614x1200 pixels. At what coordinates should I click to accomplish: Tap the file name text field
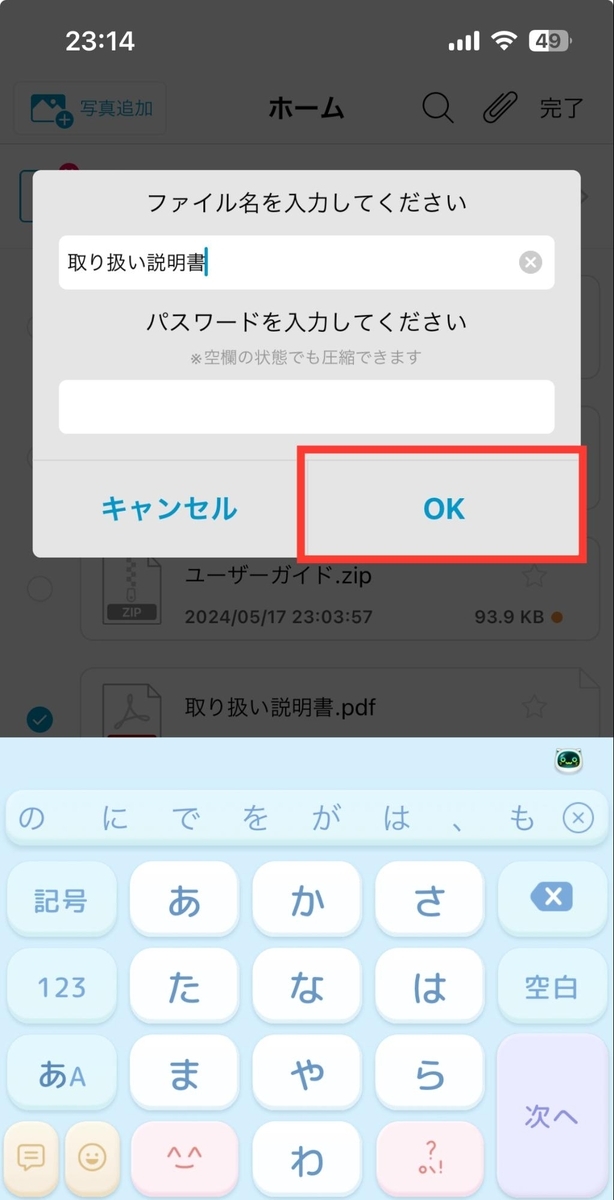[306, 263]
